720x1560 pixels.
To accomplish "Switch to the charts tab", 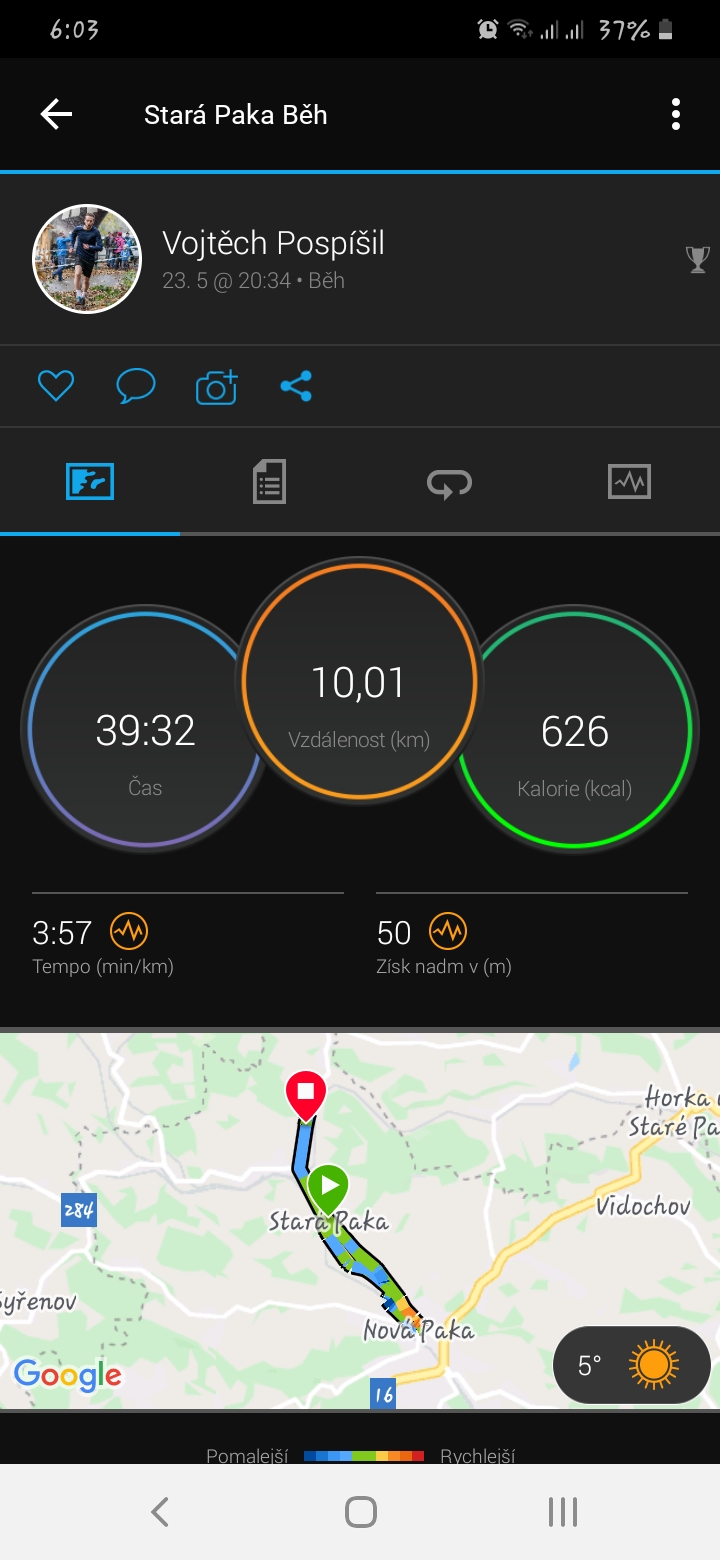I will (x=629, y=482).
